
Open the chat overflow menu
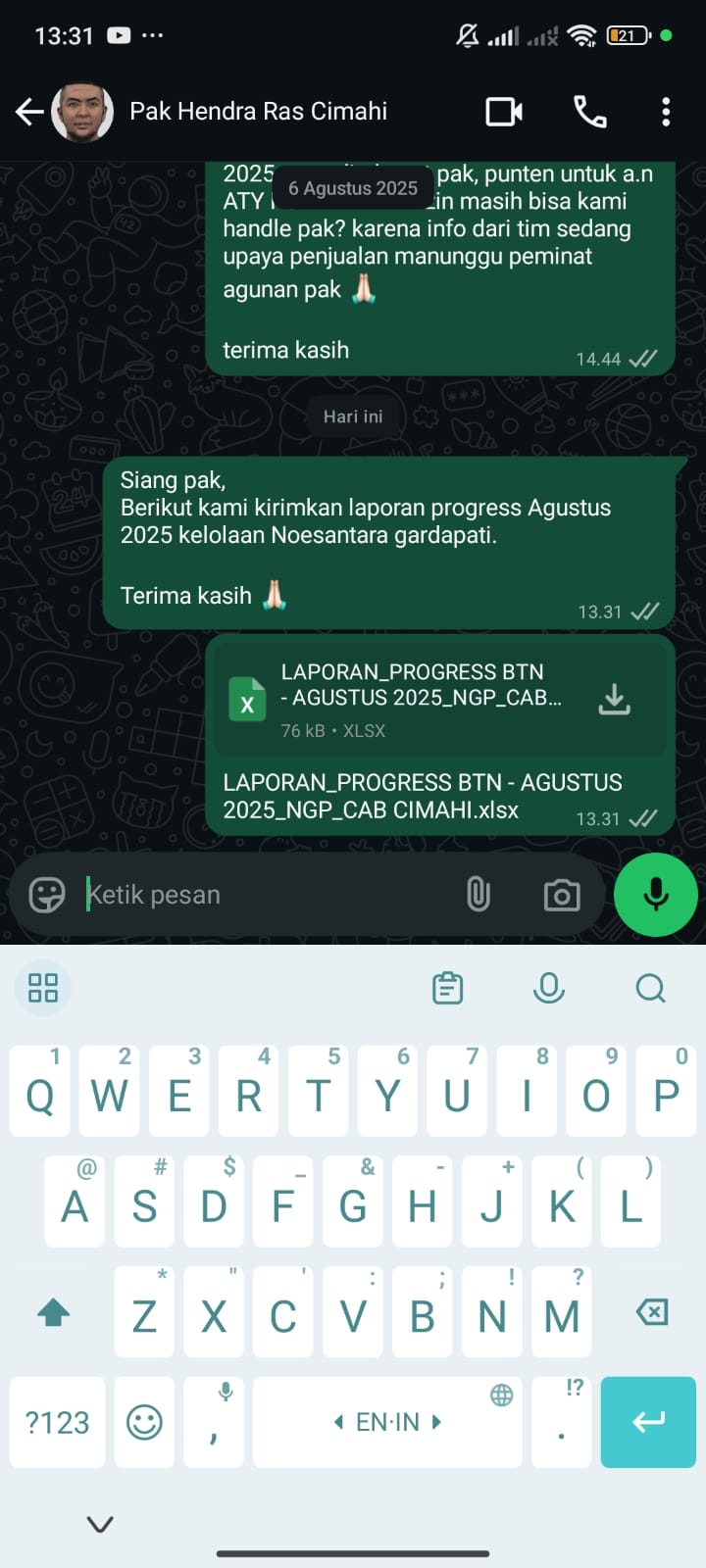[666, 112]
